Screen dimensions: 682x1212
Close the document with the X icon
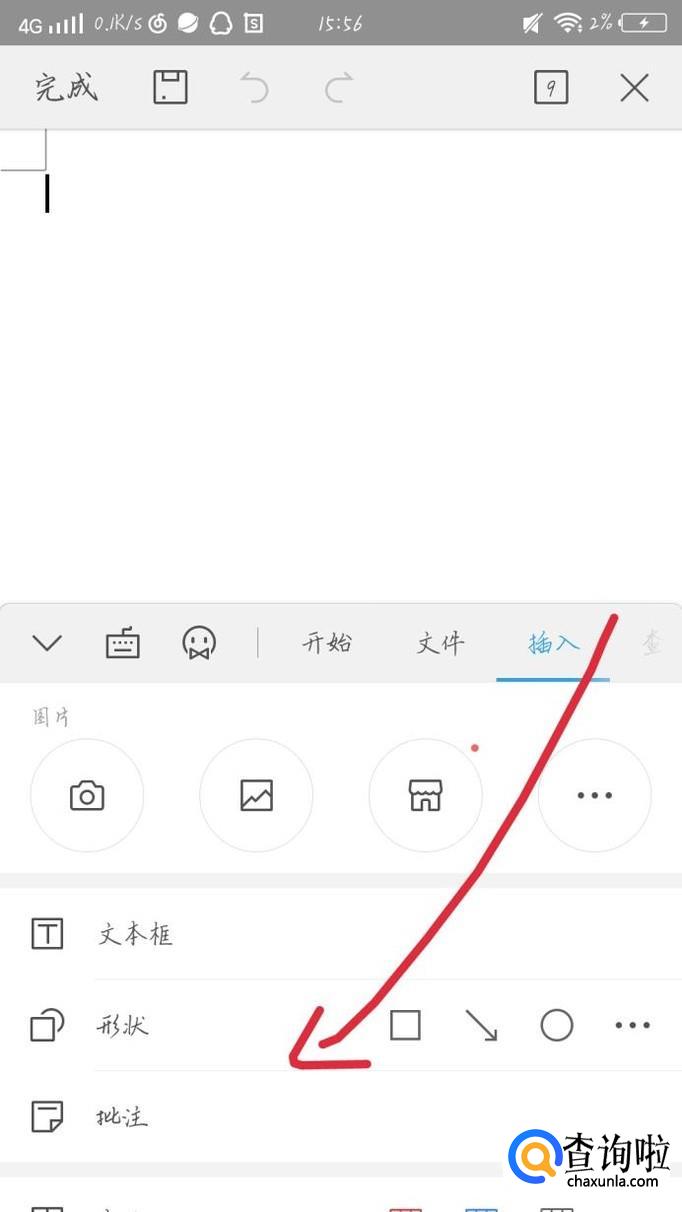coord(634,88)
